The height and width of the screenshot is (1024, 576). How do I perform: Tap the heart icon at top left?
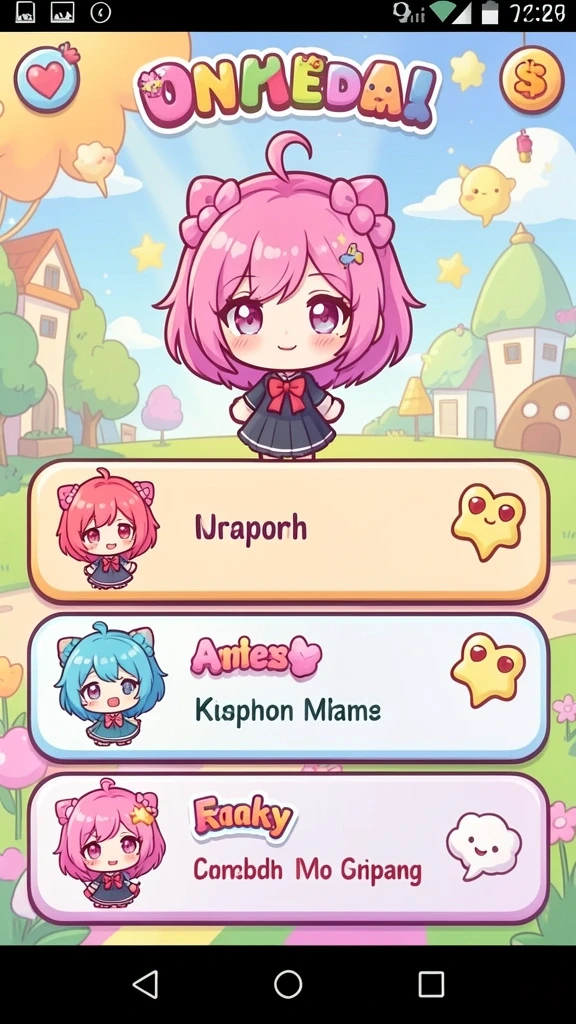pos(47,79)
